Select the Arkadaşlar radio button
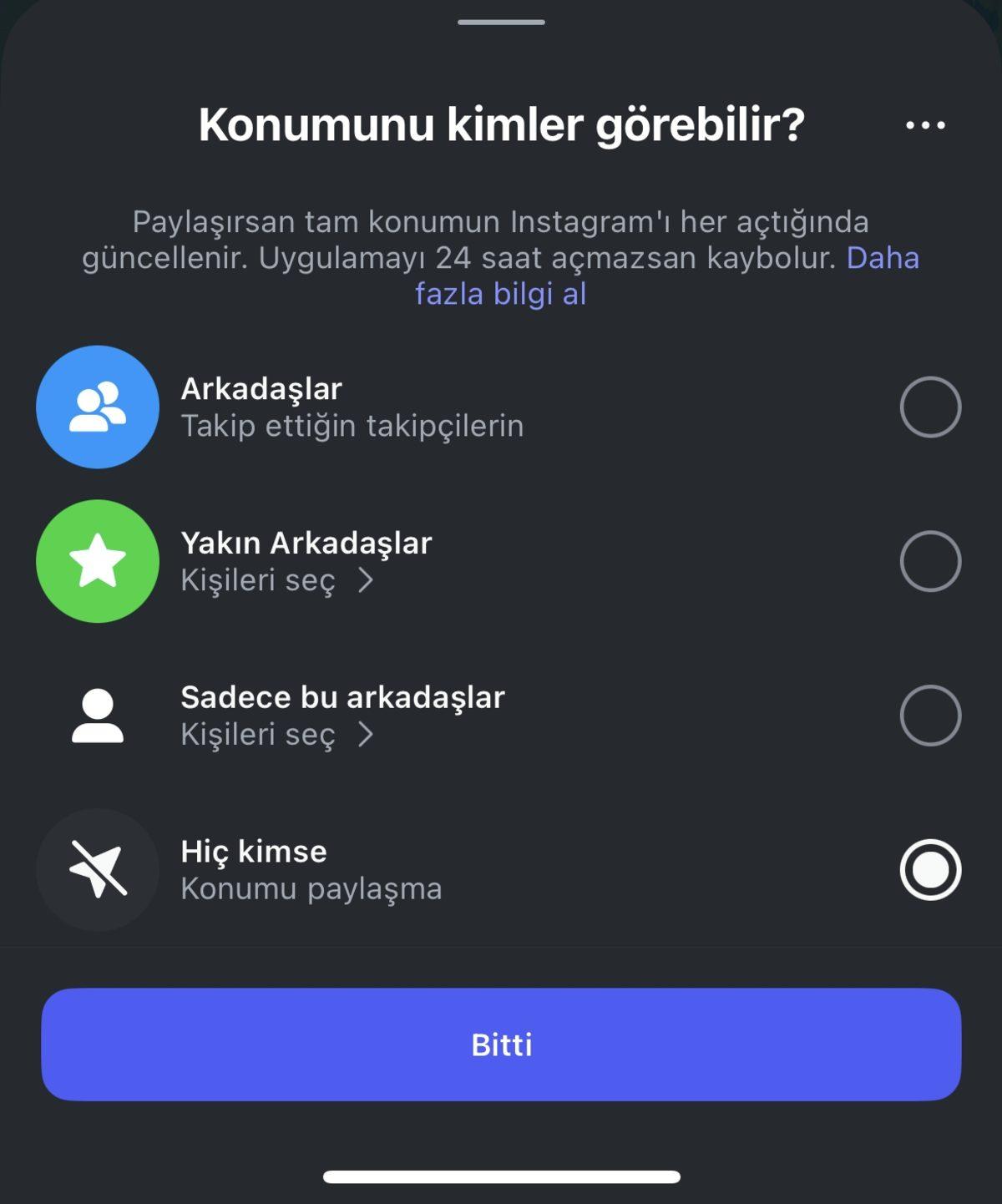 pos(929,407)
